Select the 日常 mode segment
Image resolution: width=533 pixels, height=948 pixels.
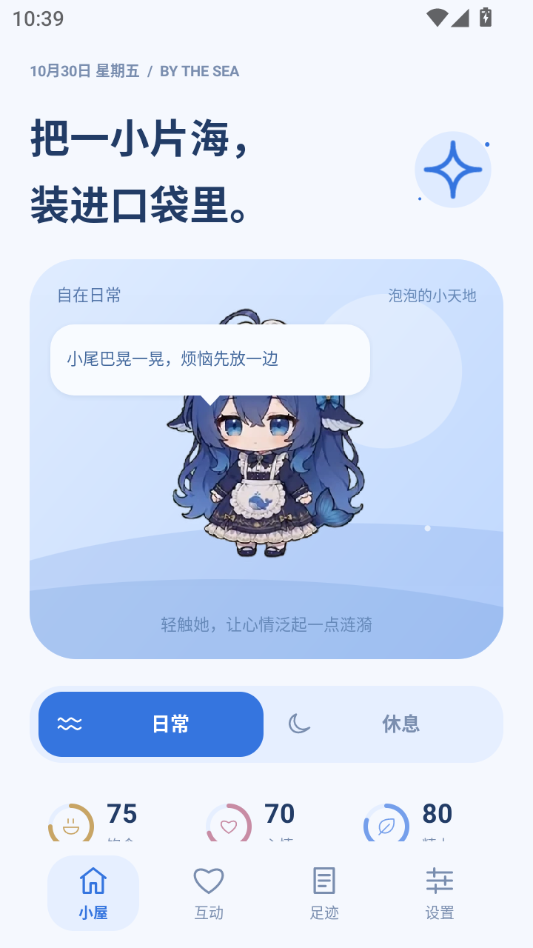(x=151, y=724)
